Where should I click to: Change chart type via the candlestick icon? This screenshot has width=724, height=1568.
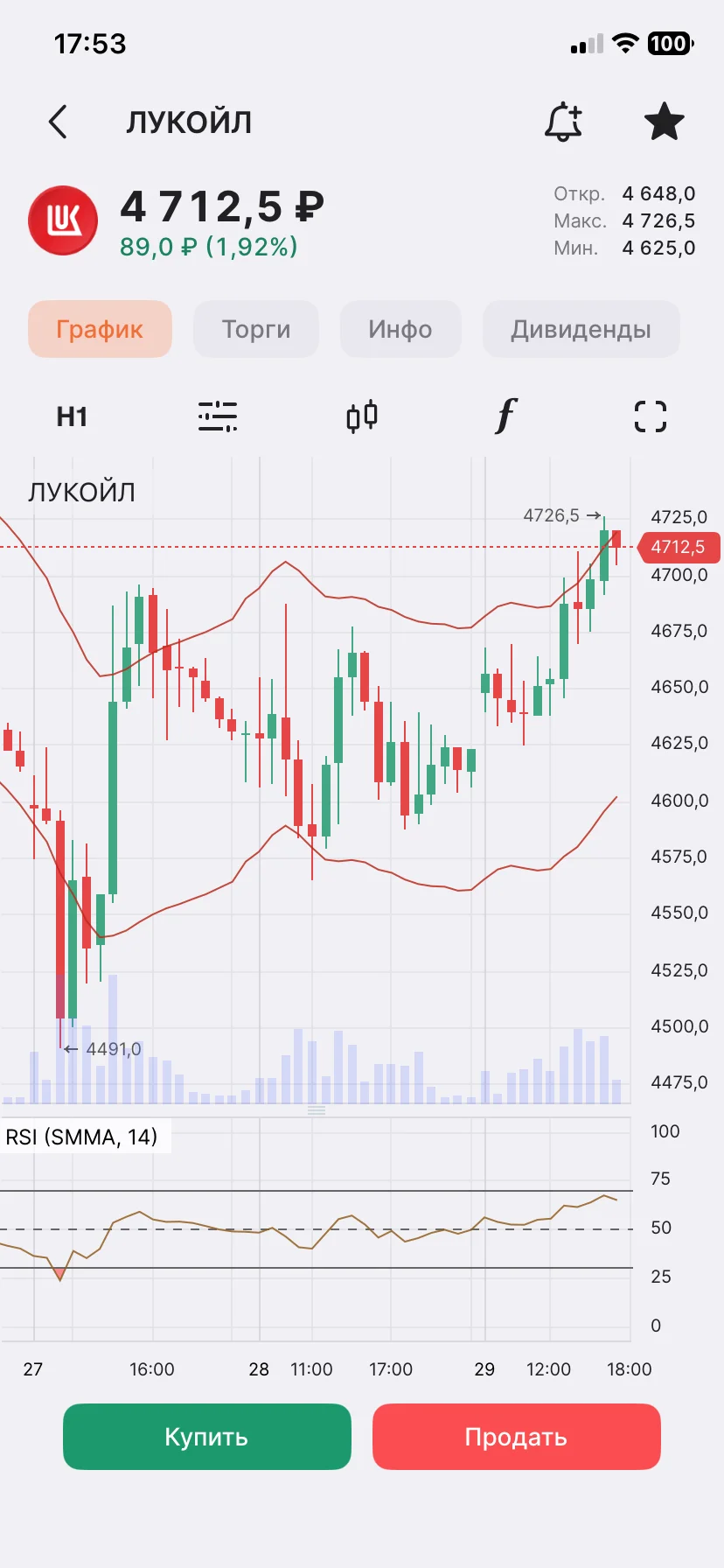(x=362, y=416)
